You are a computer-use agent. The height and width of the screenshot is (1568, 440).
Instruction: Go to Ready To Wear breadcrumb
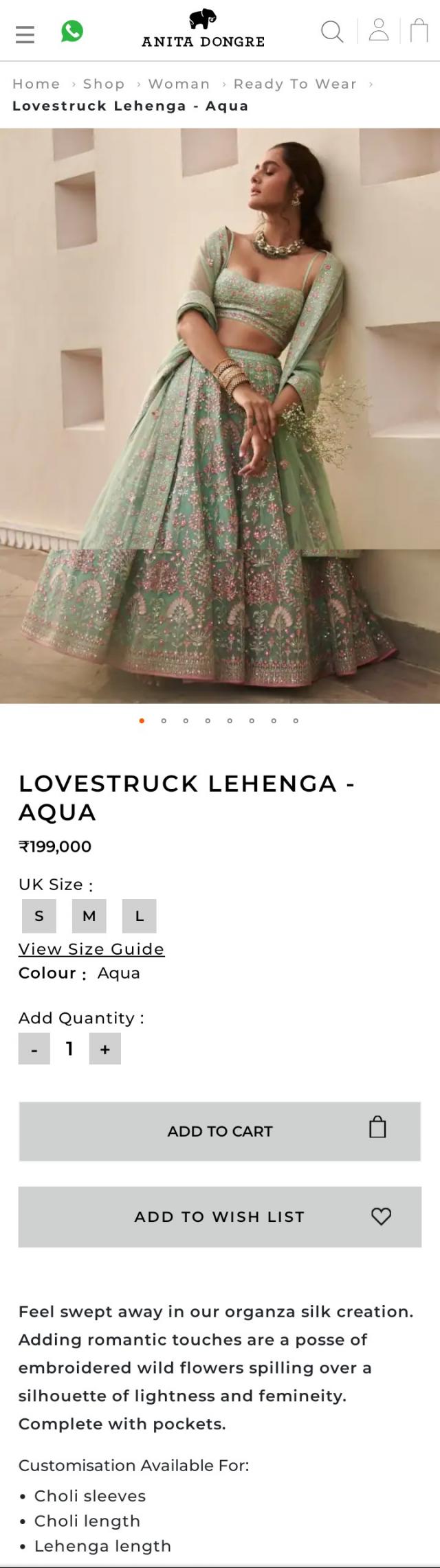click(x=295, y=84)
